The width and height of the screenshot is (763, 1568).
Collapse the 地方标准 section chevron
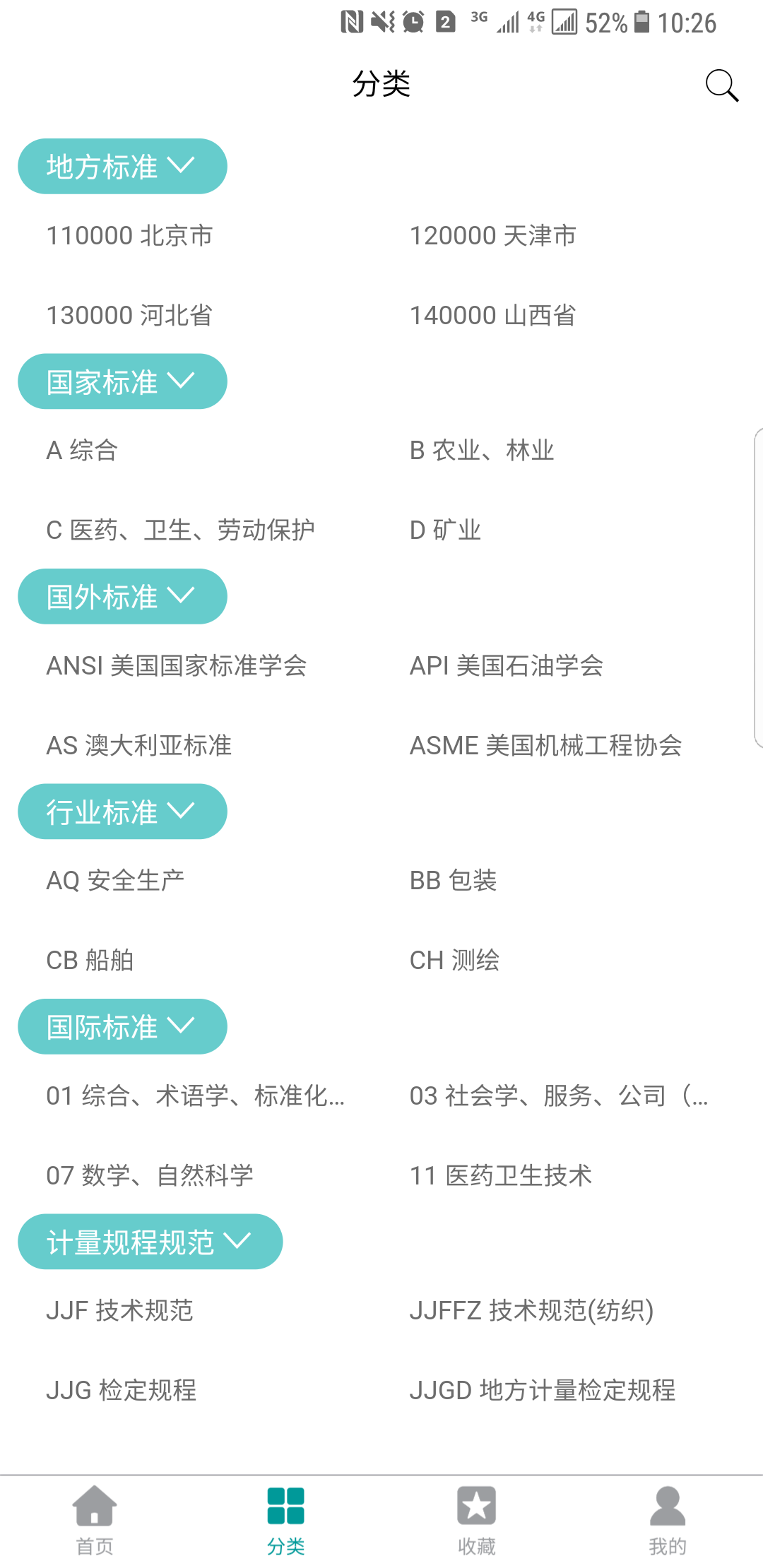pos(184,167)
